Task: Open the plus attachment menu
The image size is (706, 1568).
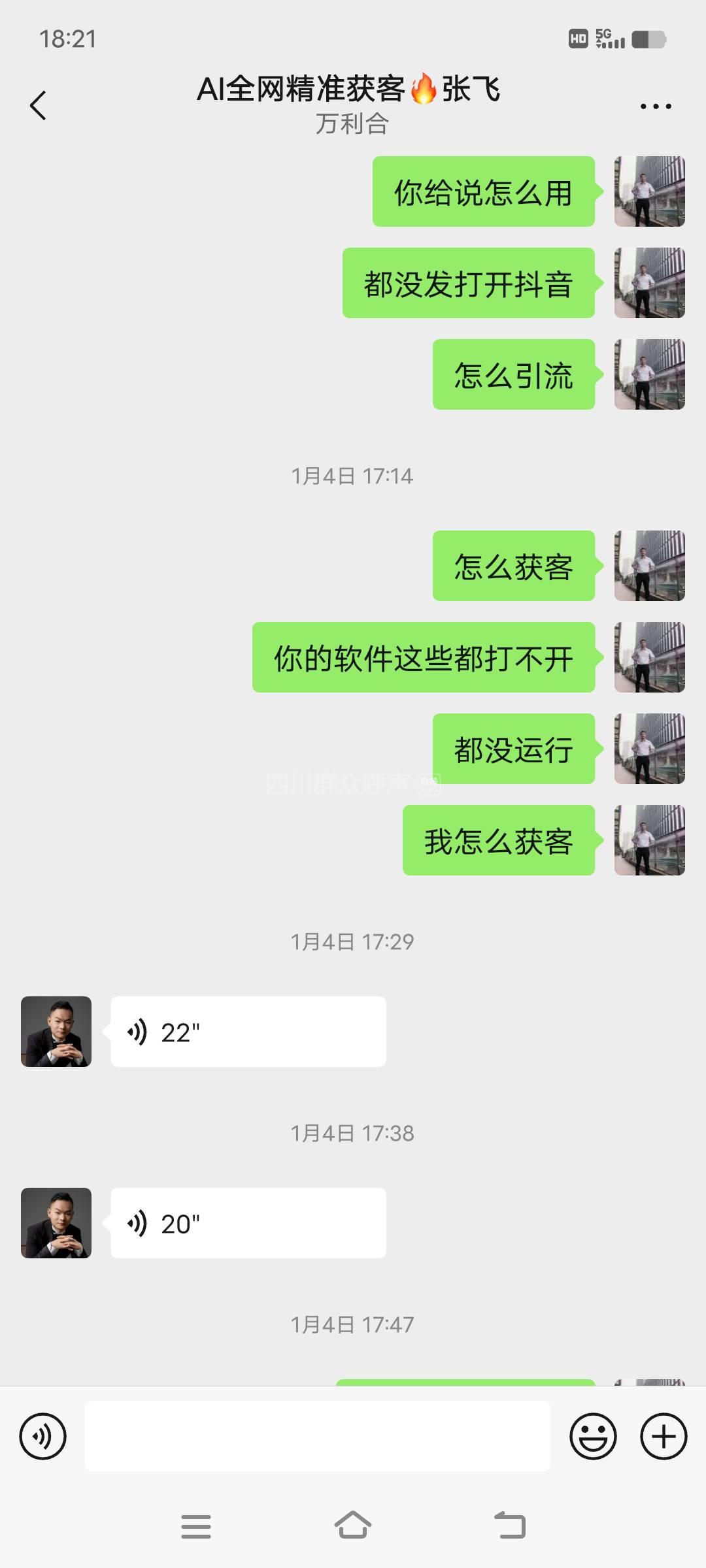Action: 663,1436
